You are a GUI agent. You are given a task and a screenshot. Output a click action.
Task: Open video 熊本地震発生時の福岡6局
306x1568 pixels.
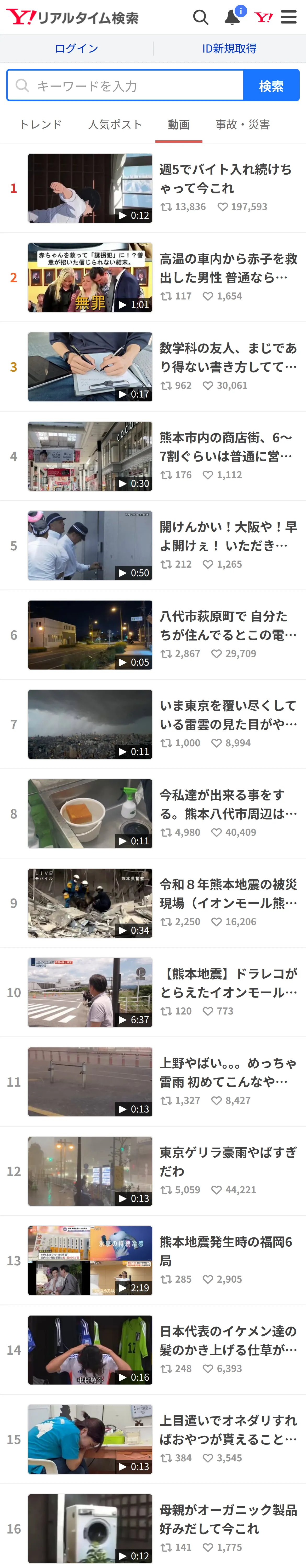point(153,1261)
